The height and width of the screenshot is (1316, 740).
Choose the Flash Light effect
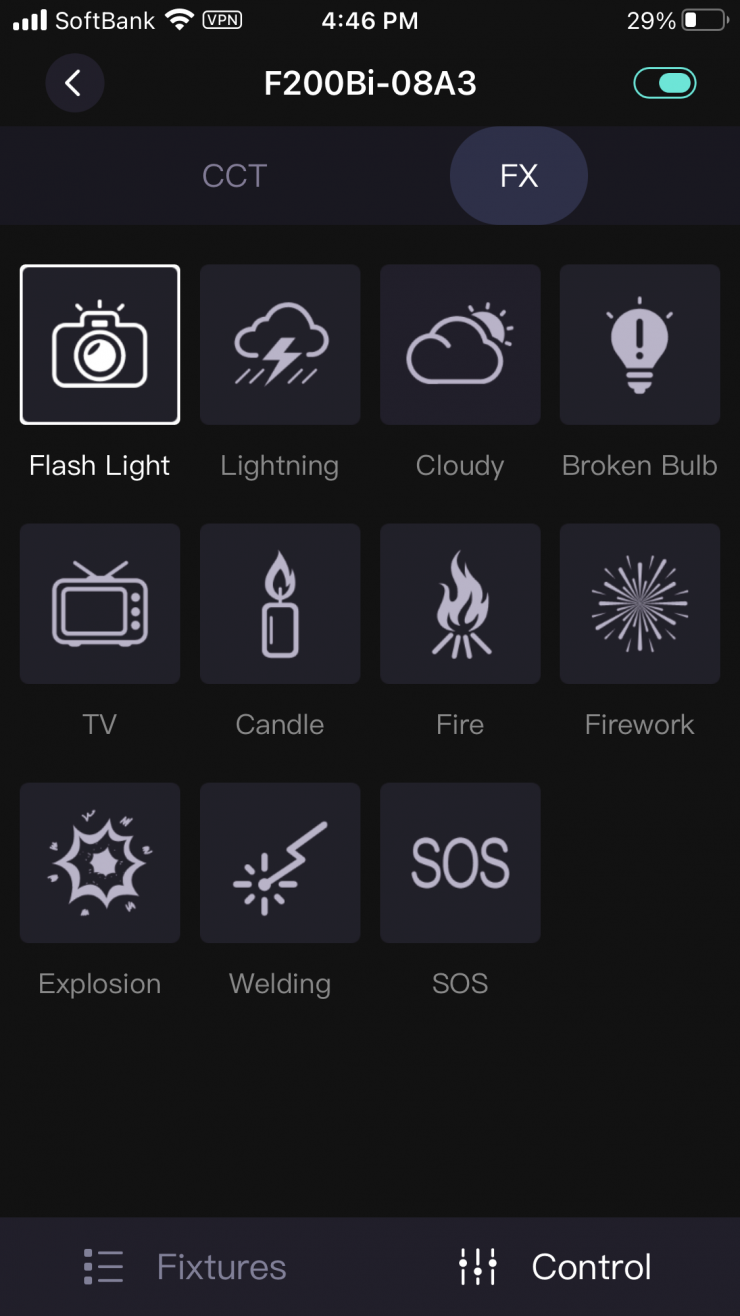coord(100,345)
